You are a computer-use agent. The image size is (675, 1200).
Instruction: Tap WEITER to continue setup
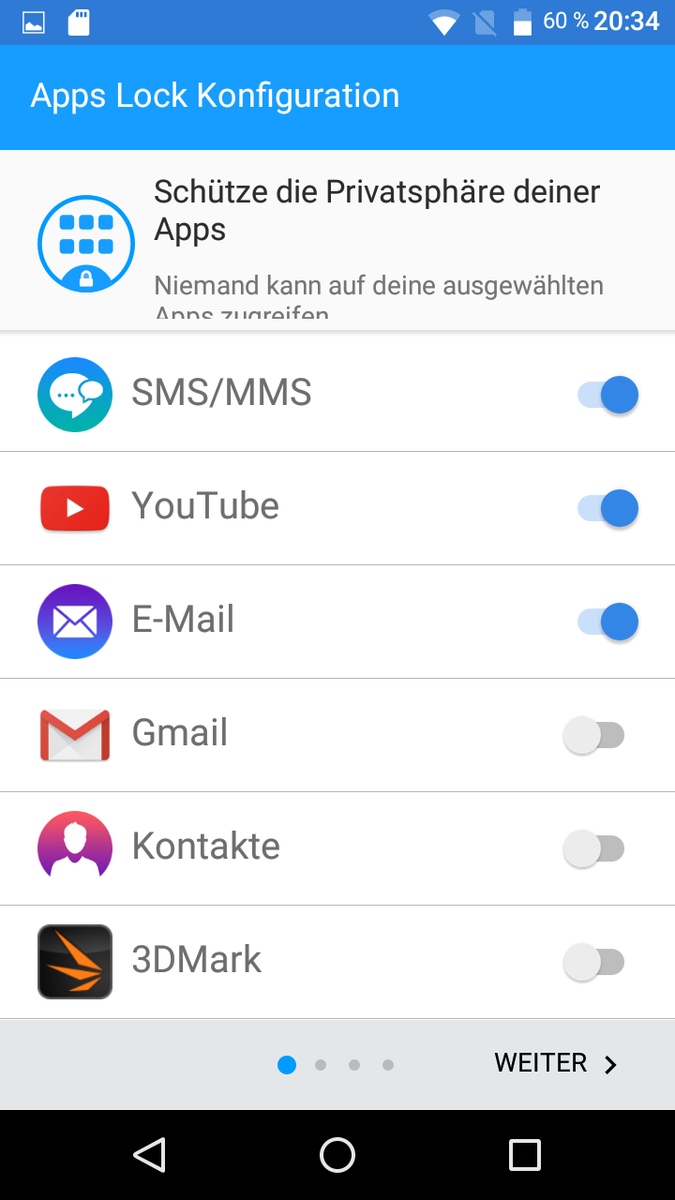(555, 1064)
